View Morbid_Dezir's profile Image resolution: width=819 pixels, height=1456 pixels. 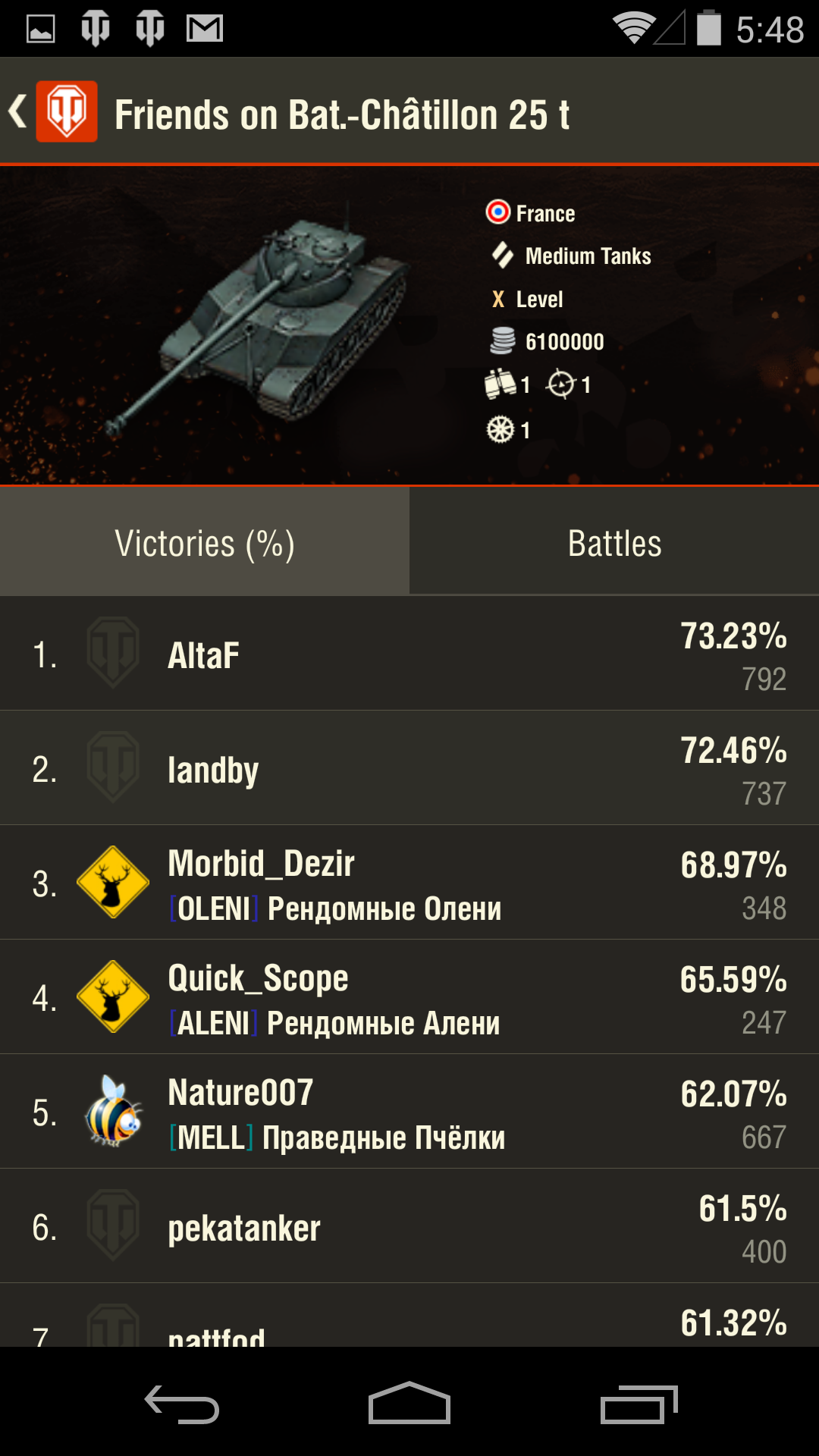(x=409, y=883)
